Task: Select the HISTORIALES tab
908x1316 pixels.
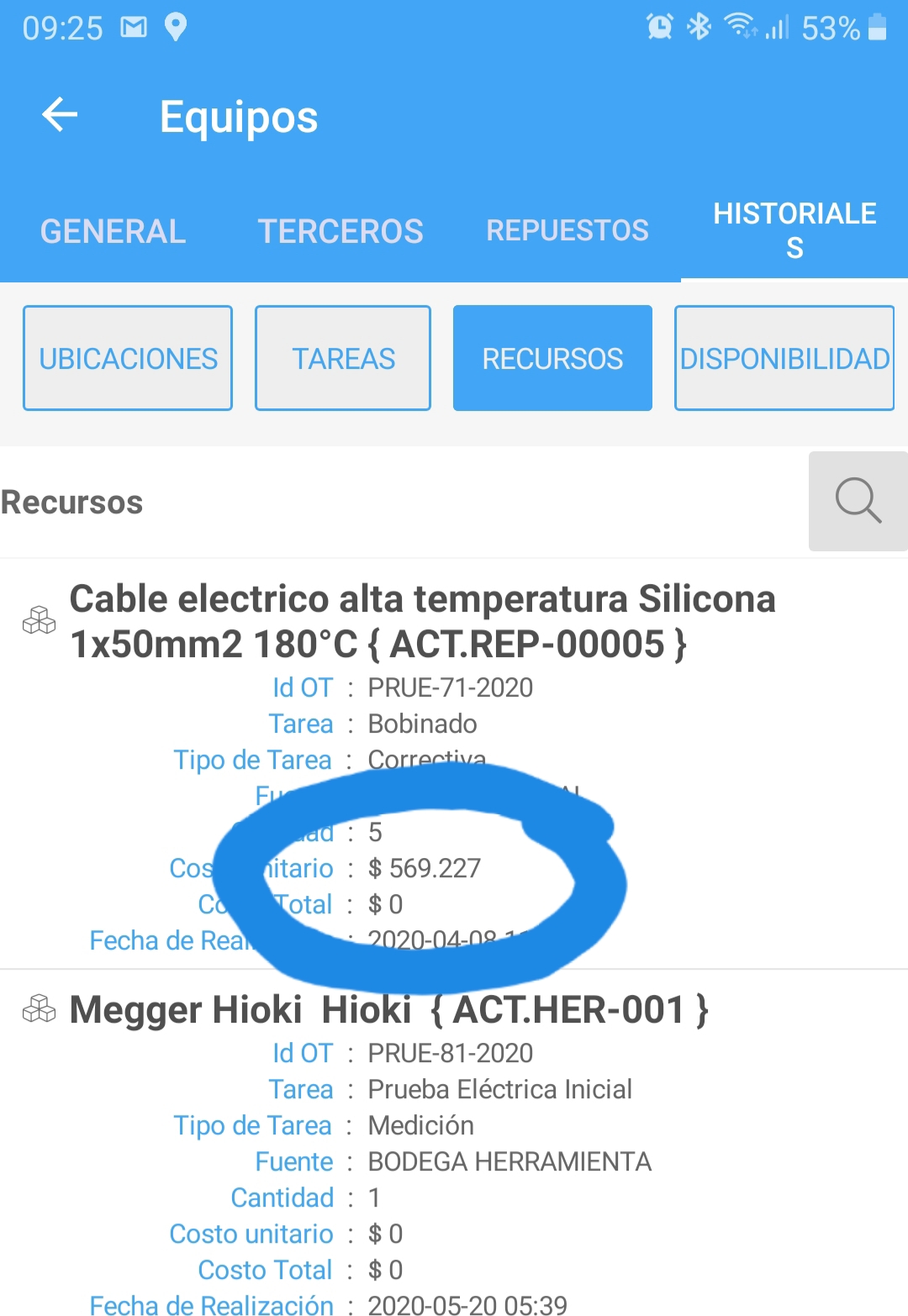Action: [794, 230]
